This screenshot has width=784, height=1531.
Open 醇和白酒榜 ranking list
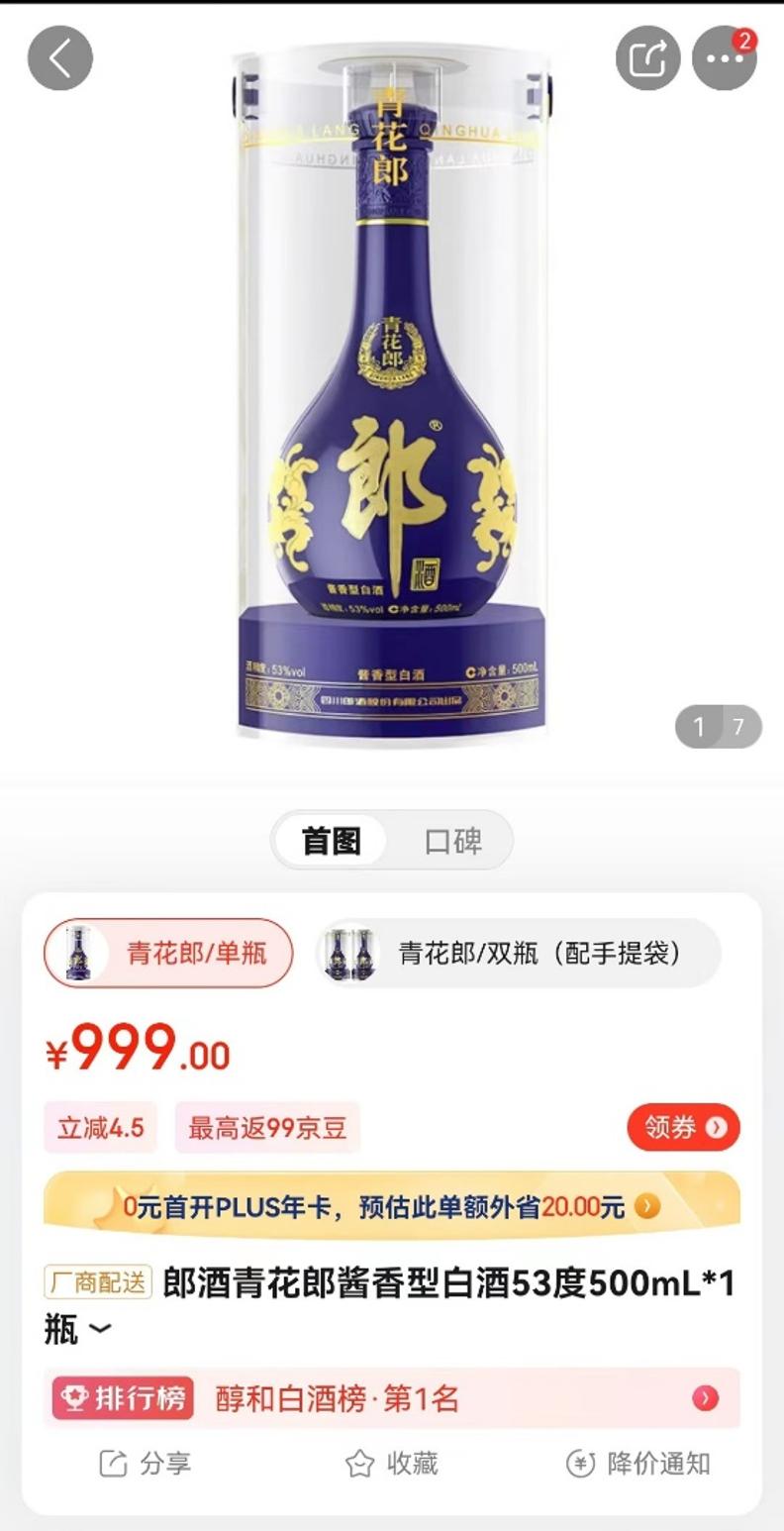point(392,1398)
